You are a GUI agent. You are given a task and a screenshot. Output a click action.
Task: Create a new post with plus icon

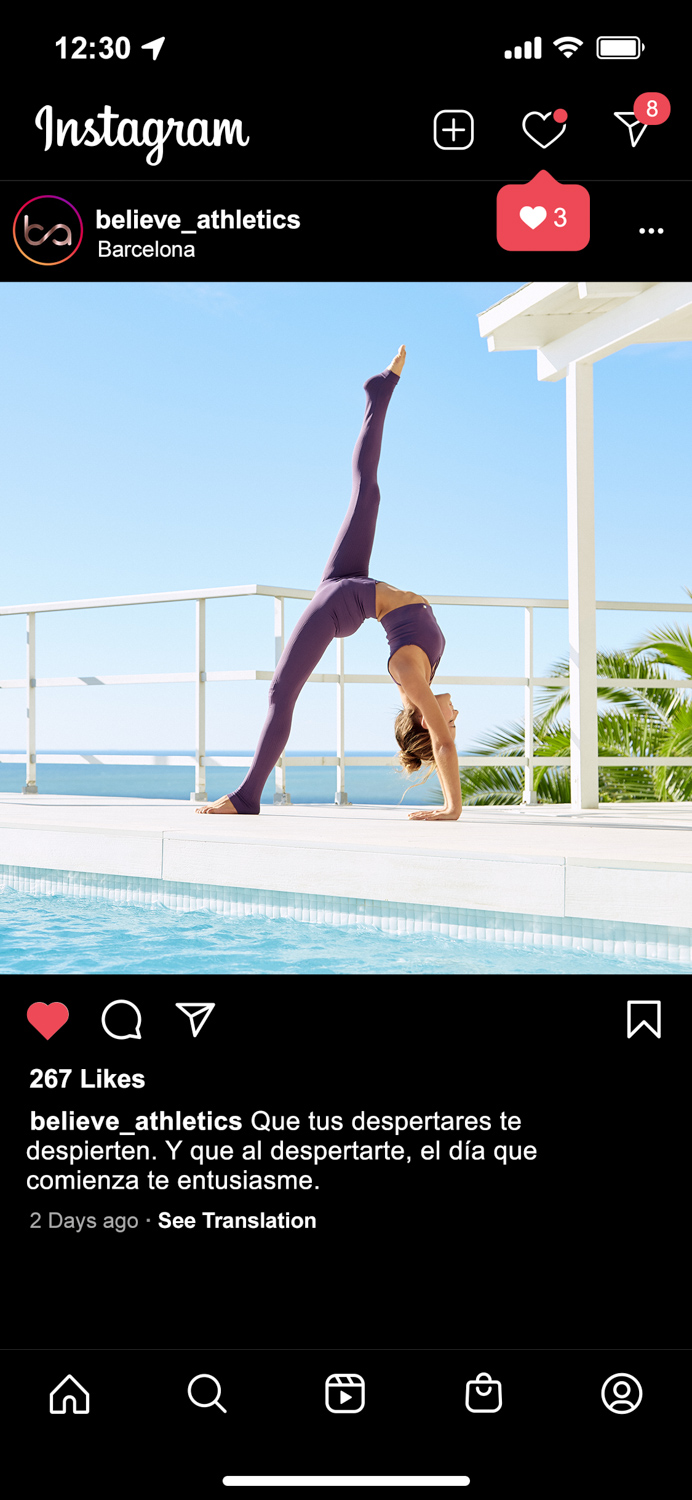click(453, 130)
